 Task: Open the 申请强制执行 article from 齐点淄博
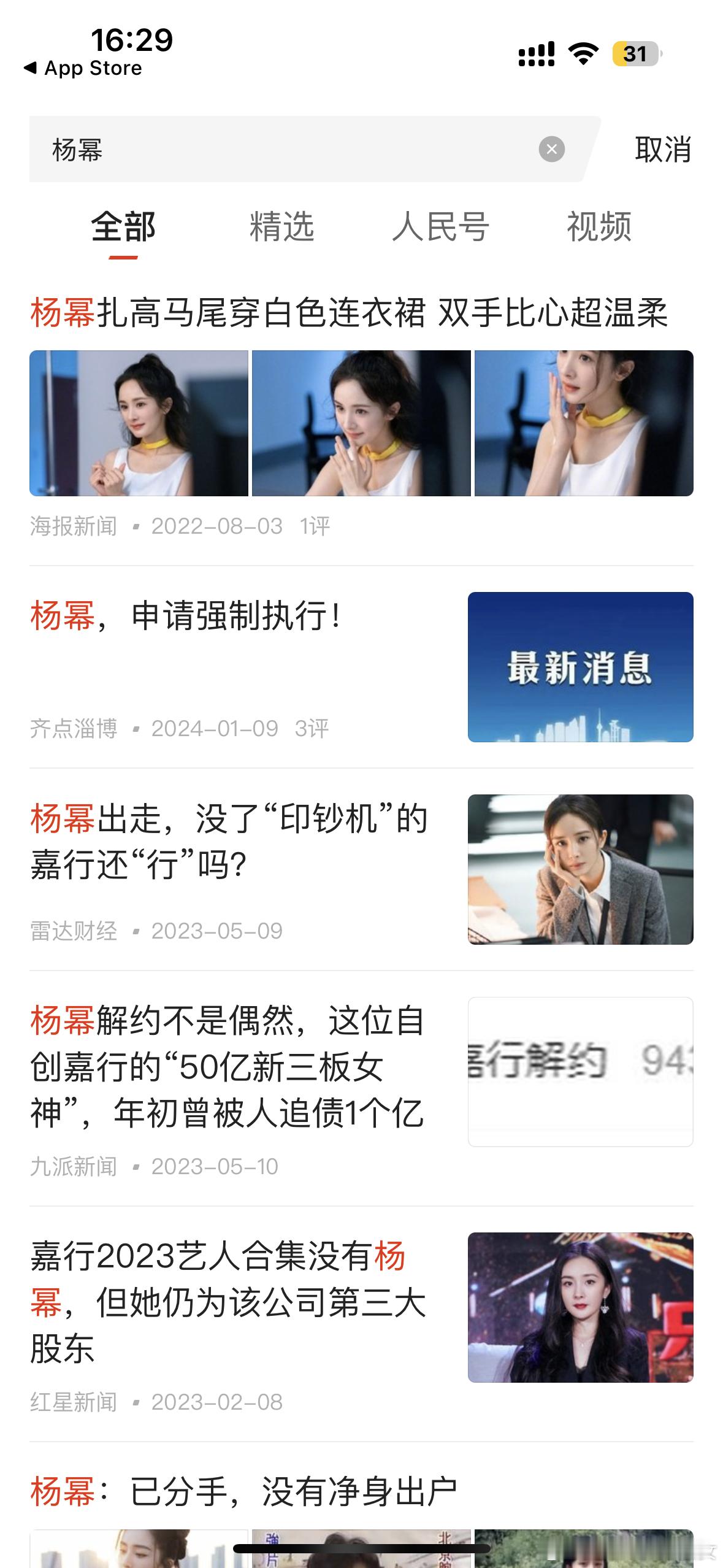(x=233, y=615)
